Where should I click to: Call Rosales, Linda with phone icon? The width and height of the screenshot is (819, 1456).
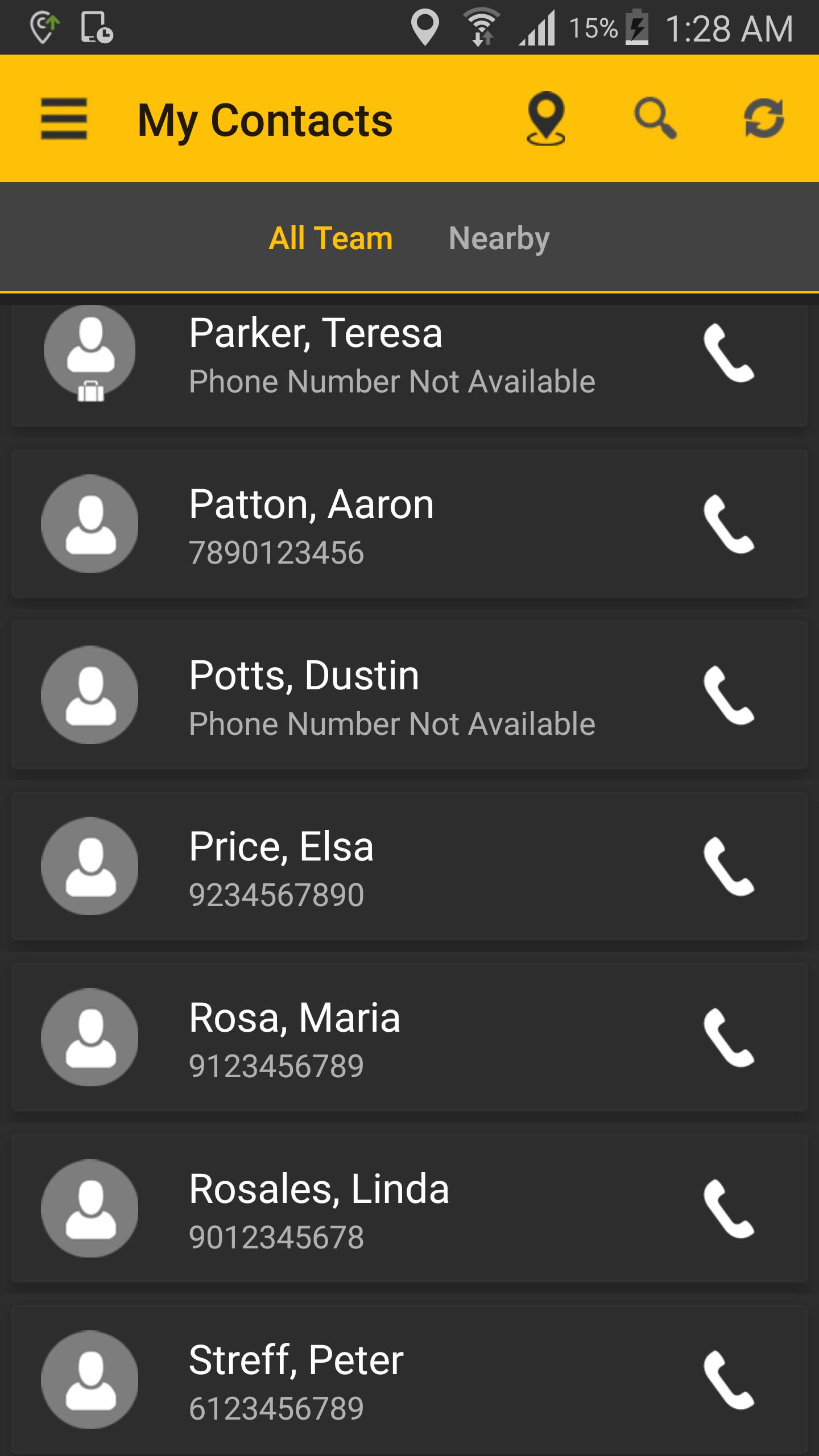(x=729, y=1209)
